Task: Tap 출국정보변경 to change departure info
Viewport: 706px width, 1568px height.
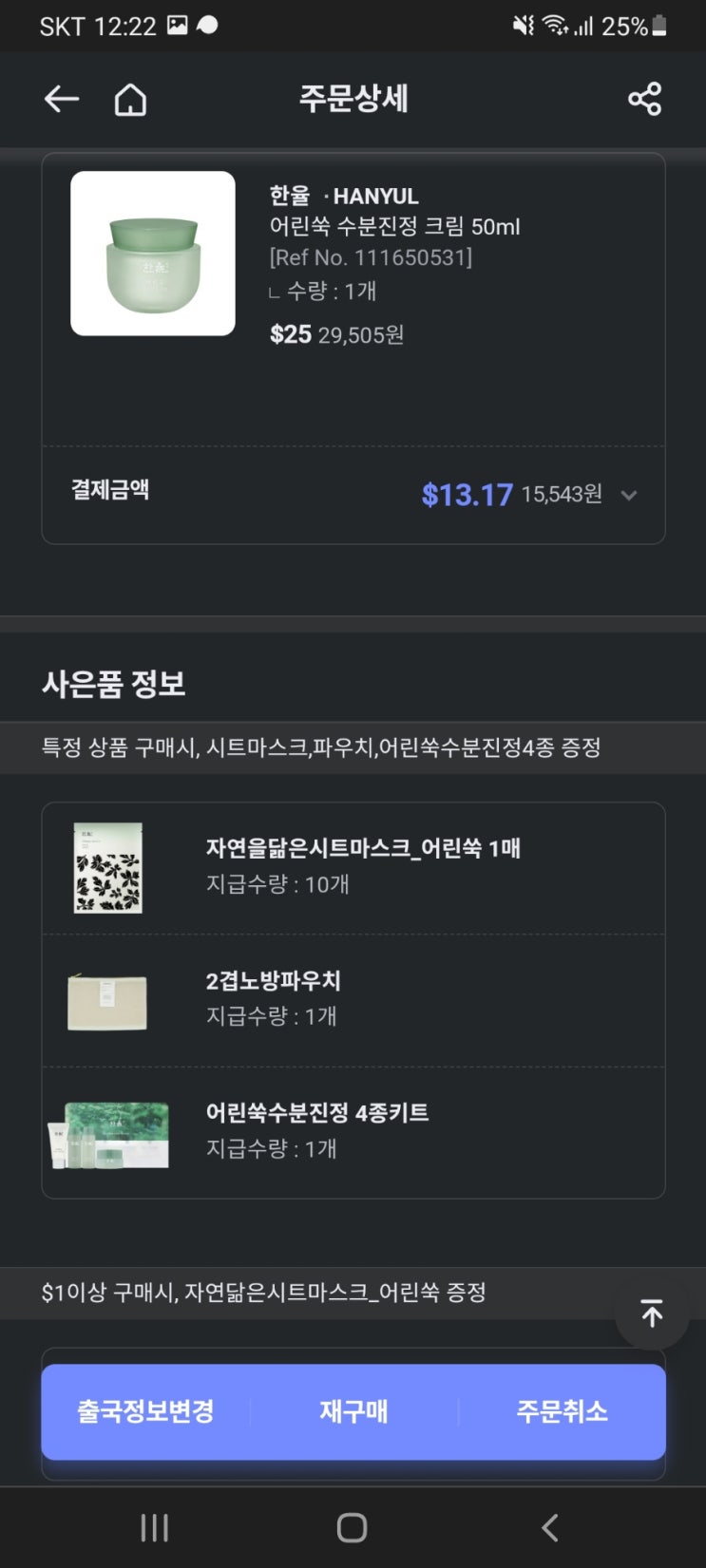Action: (x=145, y=1411)
